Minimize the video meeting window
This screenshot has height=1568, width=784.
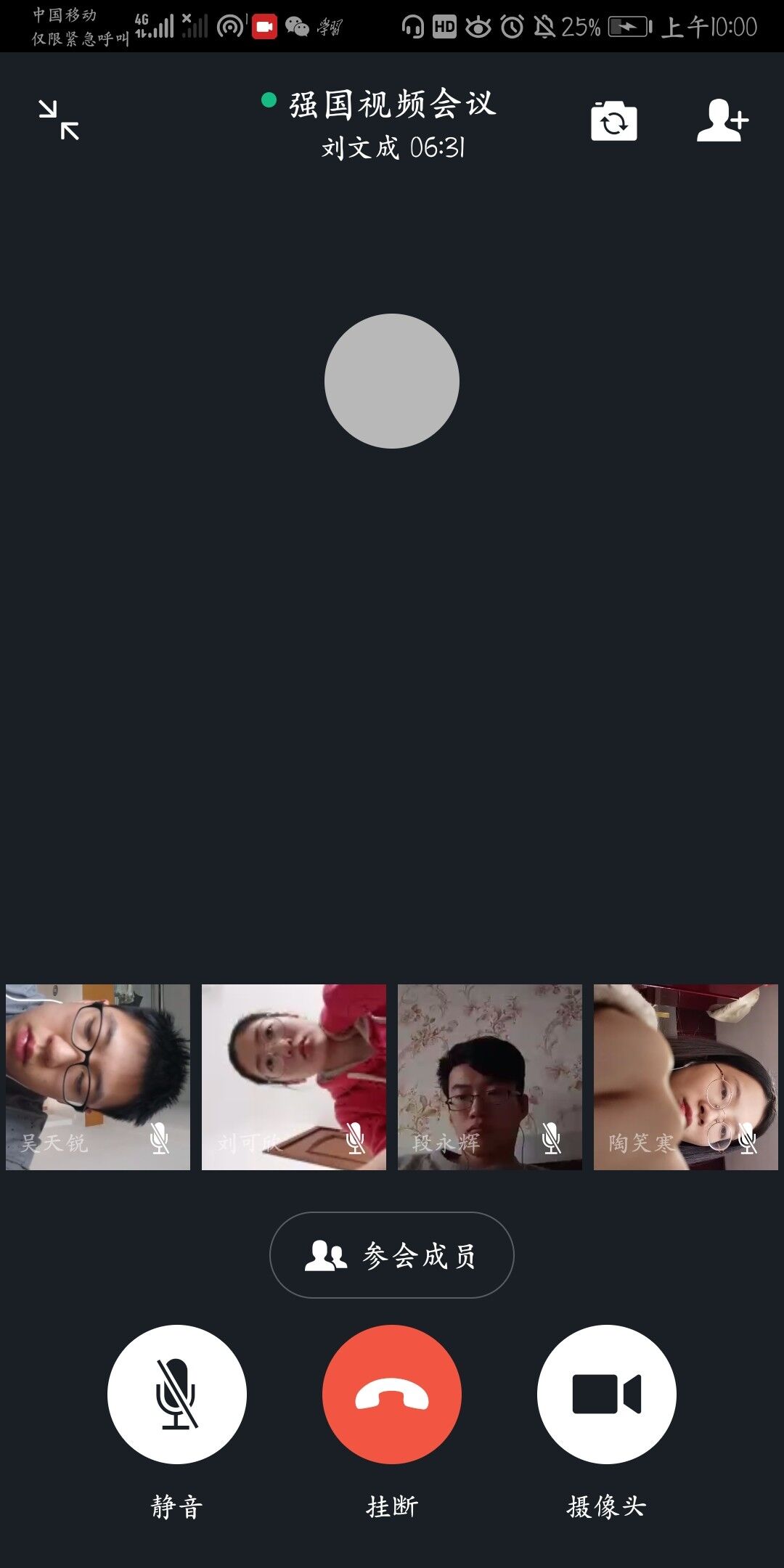tap(59, 120)
